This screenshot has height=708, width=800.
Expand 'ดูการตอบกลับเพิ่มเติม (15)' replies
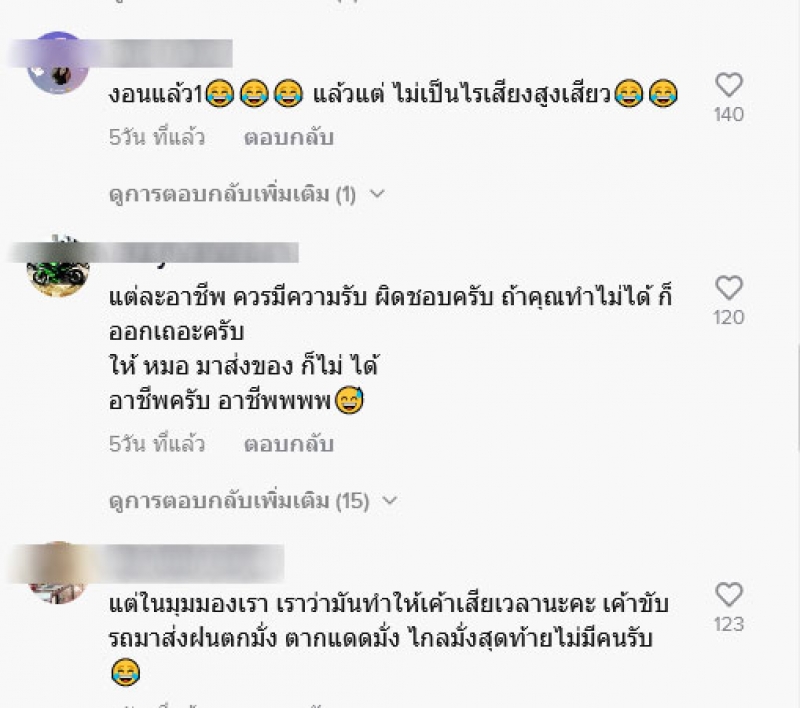252,500
